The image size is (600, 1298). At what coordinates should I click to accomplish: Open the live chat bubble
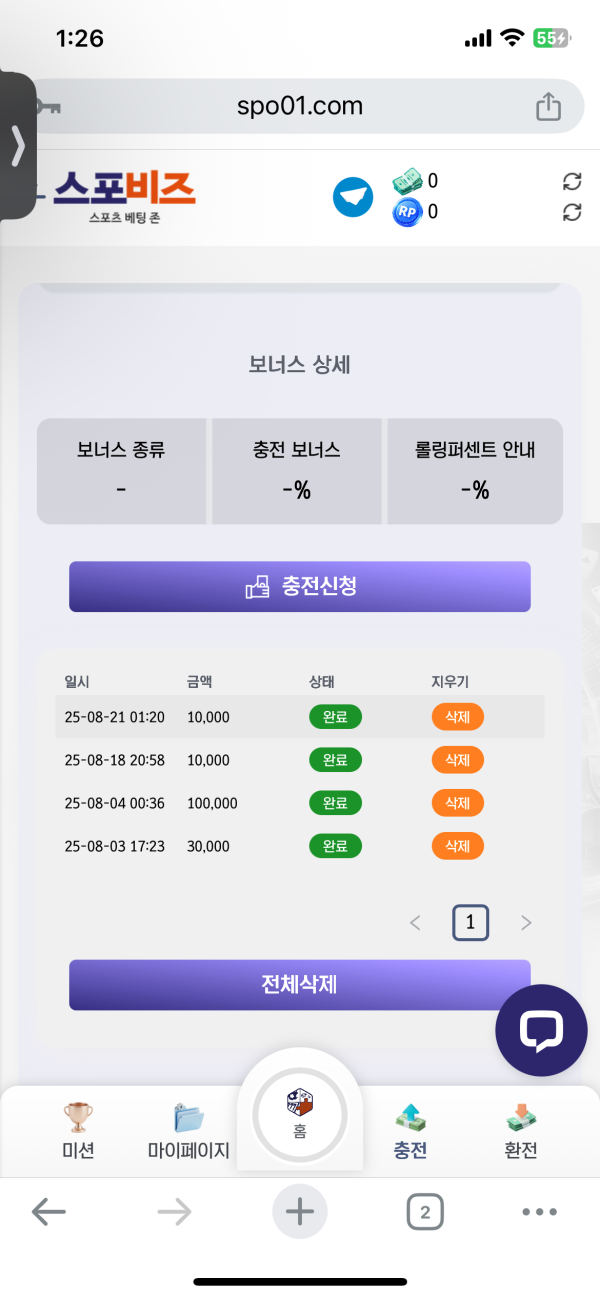point(541,1031)
